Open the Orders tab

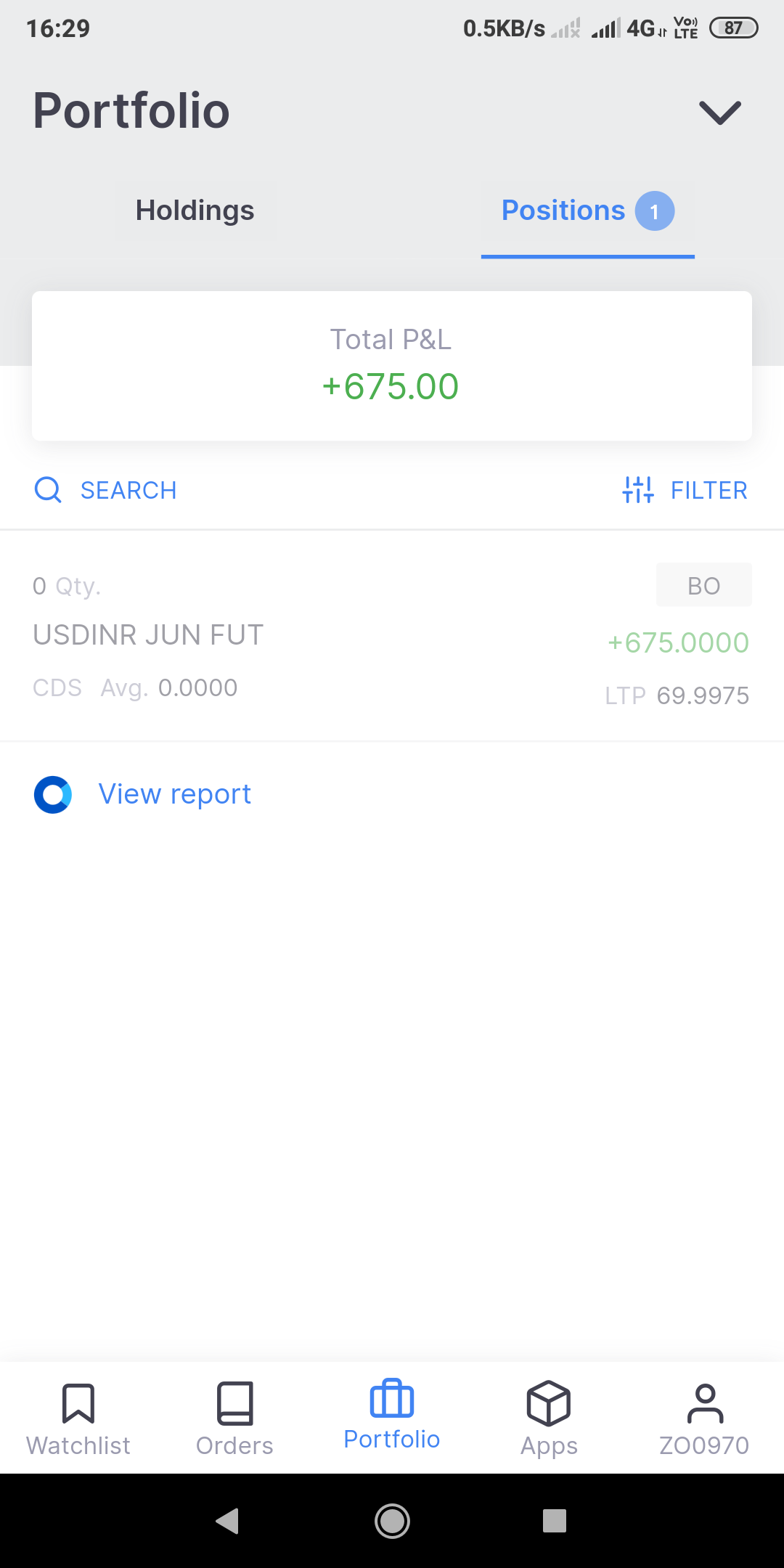coord(235,1419)
